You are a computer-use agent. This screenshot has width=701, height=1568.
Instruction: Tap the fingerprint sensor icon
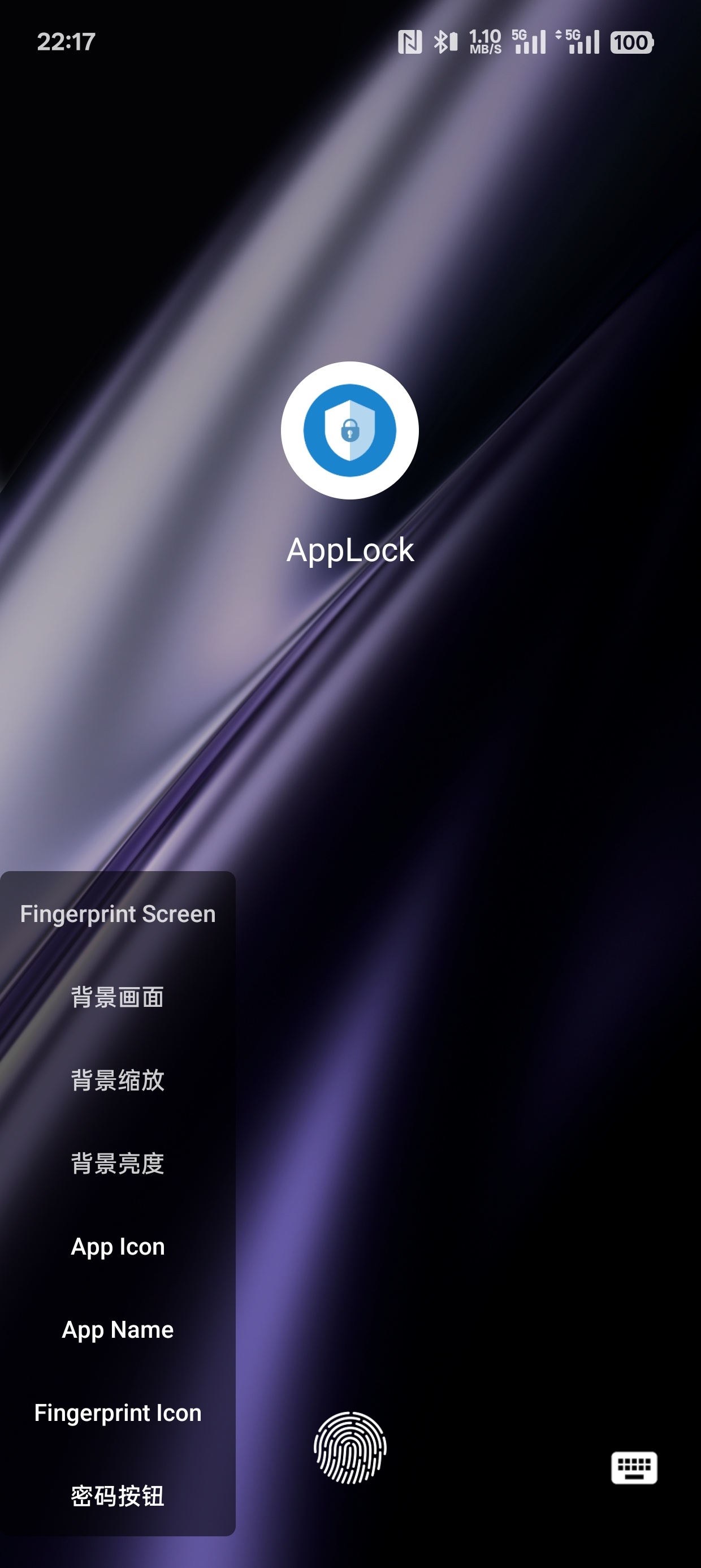point(350,1448)
